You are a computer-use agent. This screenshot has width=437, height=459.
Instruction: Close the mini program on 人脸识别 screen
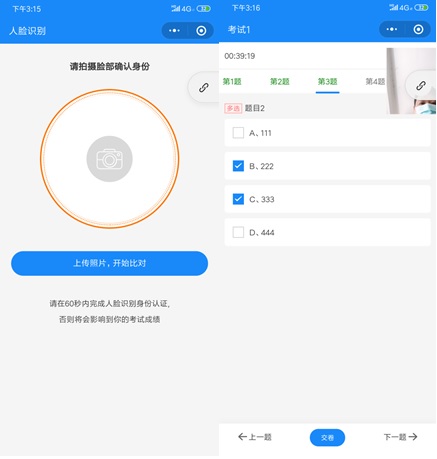tap(201, 31)
